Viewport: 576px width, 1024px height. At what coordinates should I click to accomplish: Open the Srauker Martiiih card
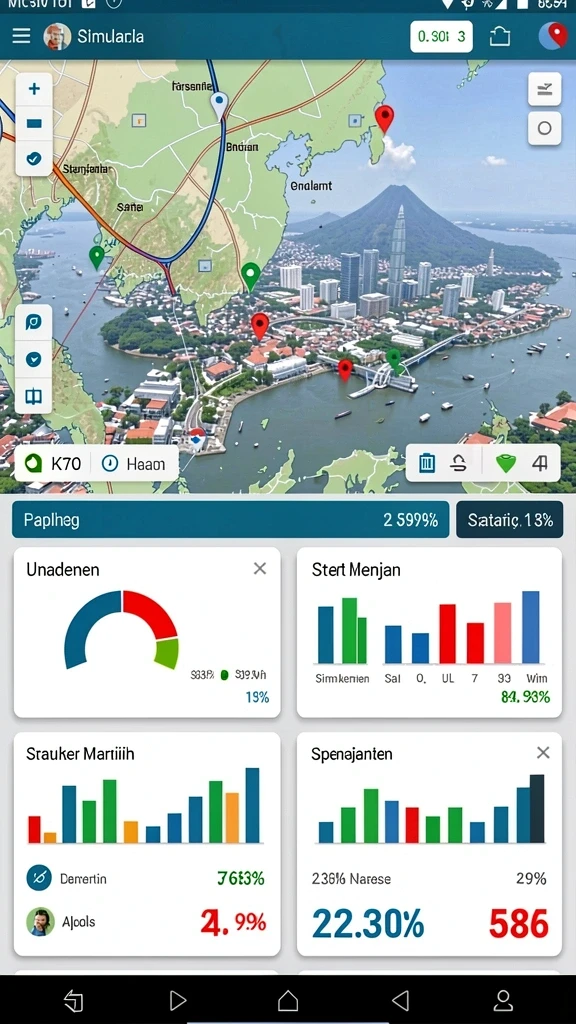tap(147, 844)
